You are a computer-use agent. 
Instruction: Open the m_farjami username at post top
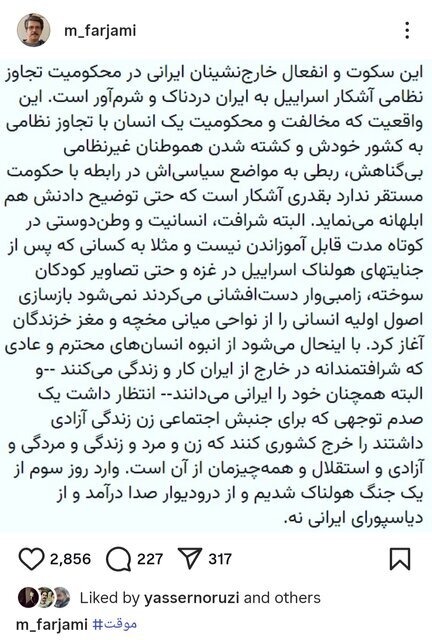coord(100,31)
